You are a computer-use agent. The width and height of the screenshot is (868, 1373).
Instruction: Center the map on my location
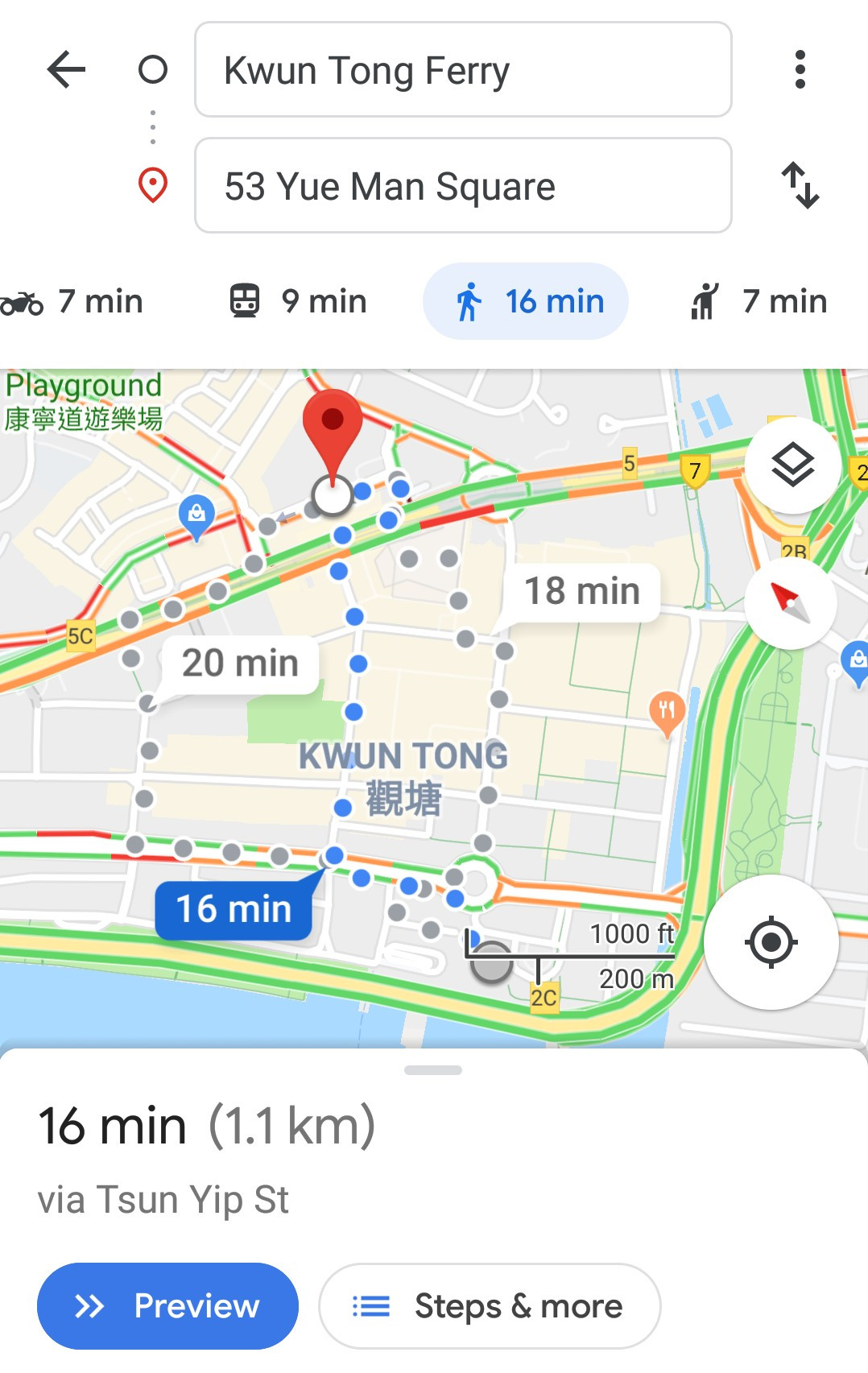coord(771,941)
